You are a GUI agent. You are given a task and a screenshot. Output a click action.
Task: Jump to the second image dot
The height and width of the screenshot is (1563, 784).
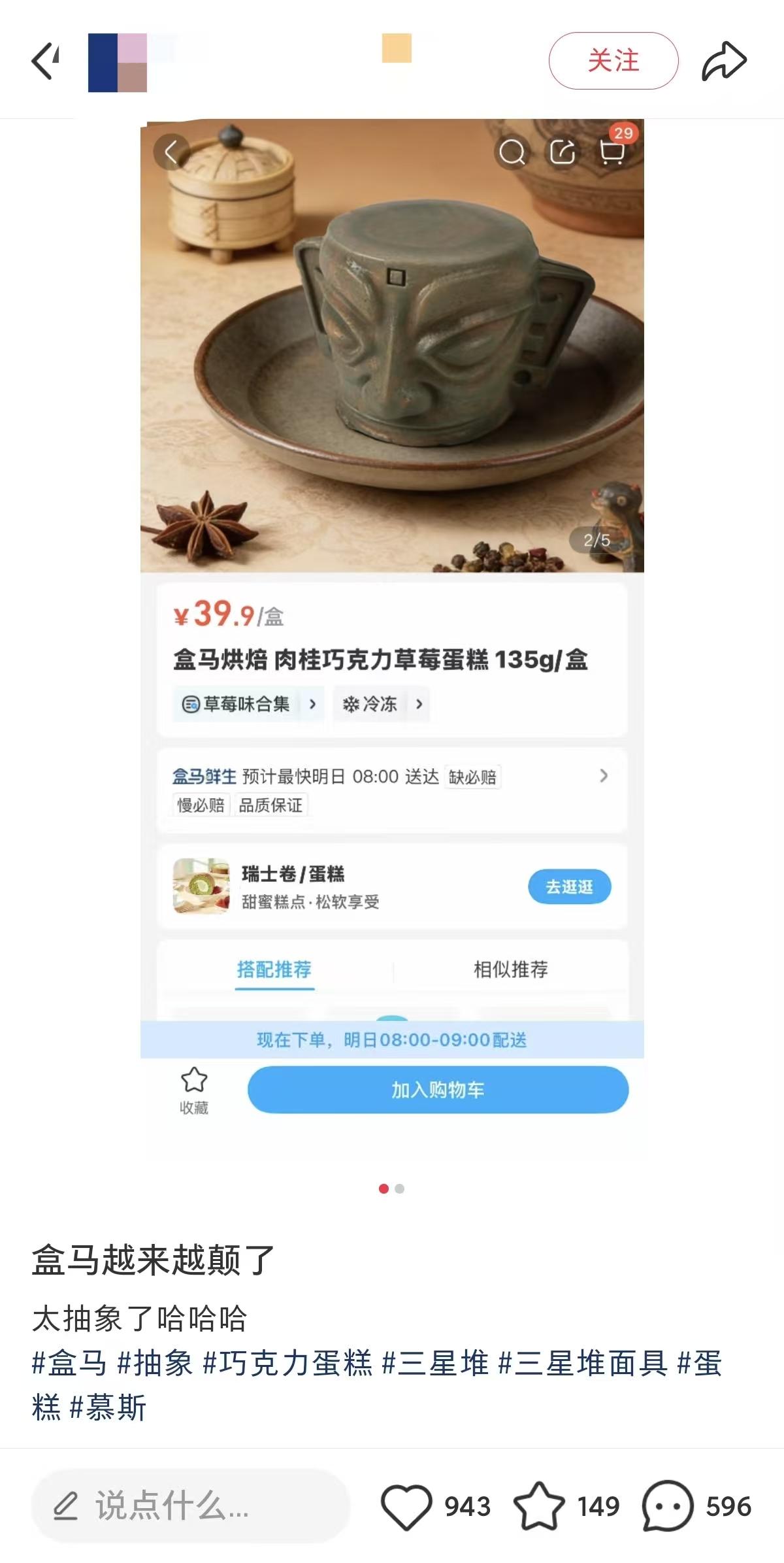point(400,1188)
